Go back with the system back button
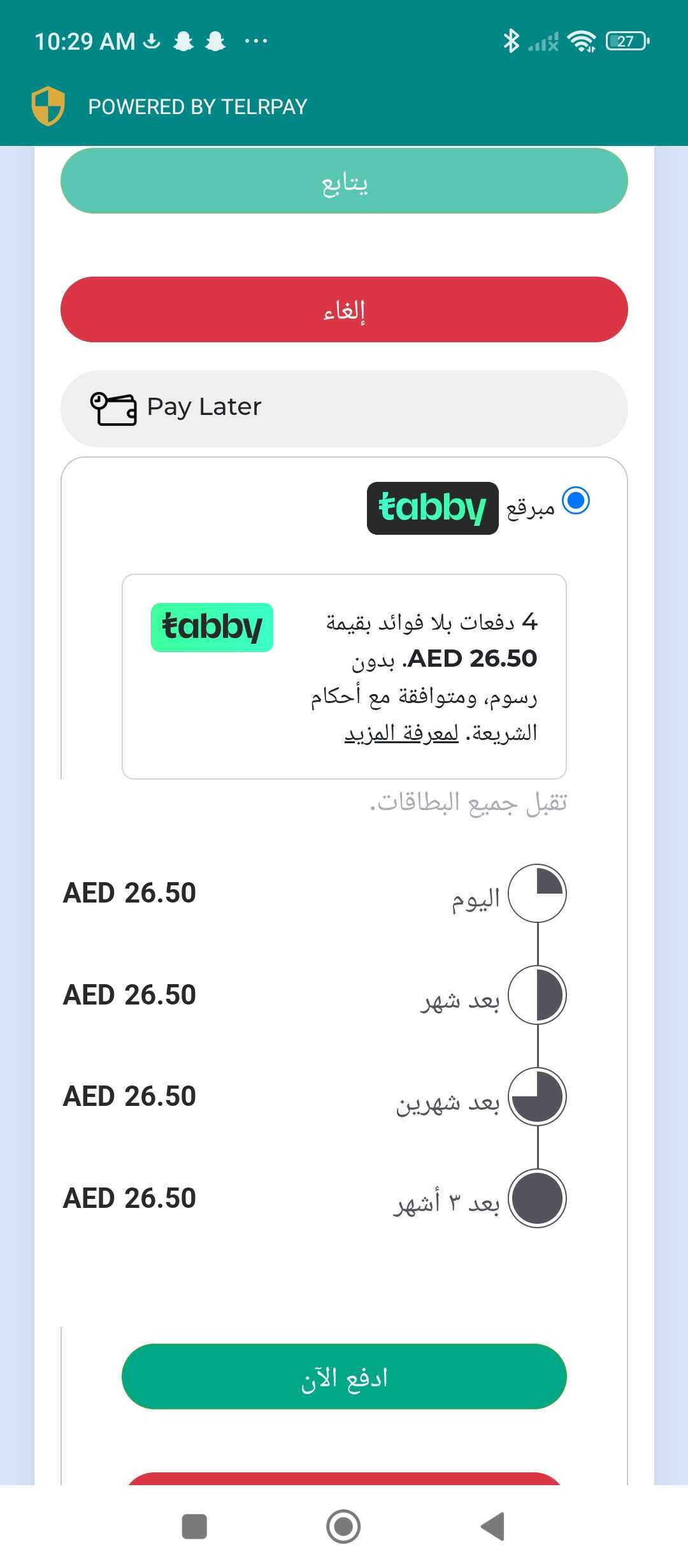The image size is (688, 1568). click(493, 1527)
